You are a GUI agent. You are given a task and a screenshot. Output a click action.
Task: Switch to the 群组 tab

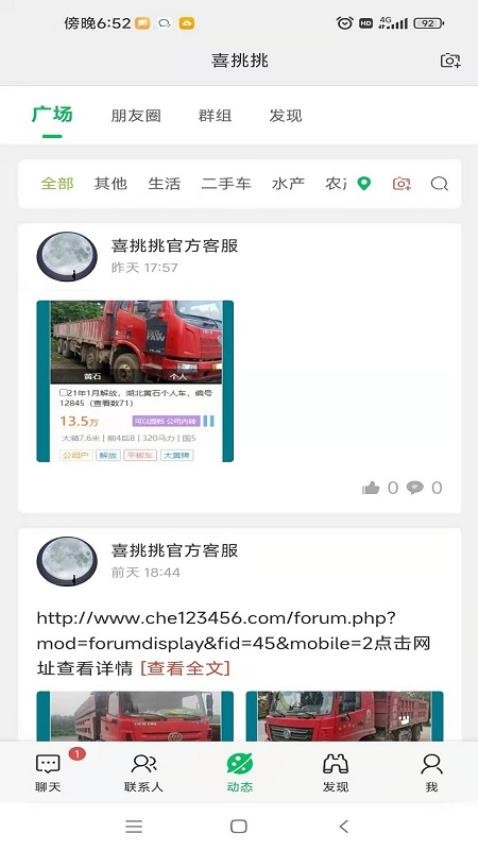pos(215,115)
